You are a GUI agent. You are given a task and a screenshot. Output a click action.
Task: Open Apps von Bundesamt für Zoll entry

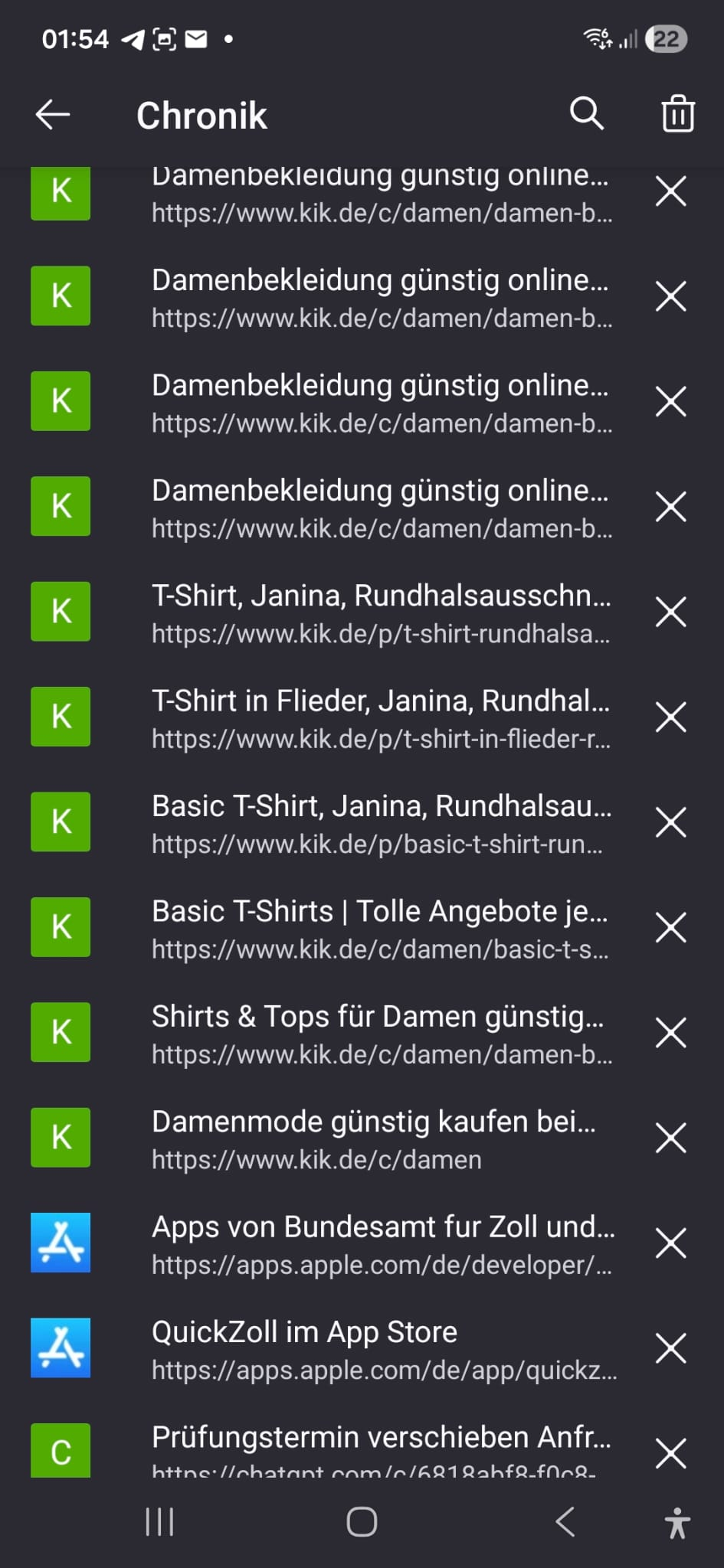[x=381, y=1244]
